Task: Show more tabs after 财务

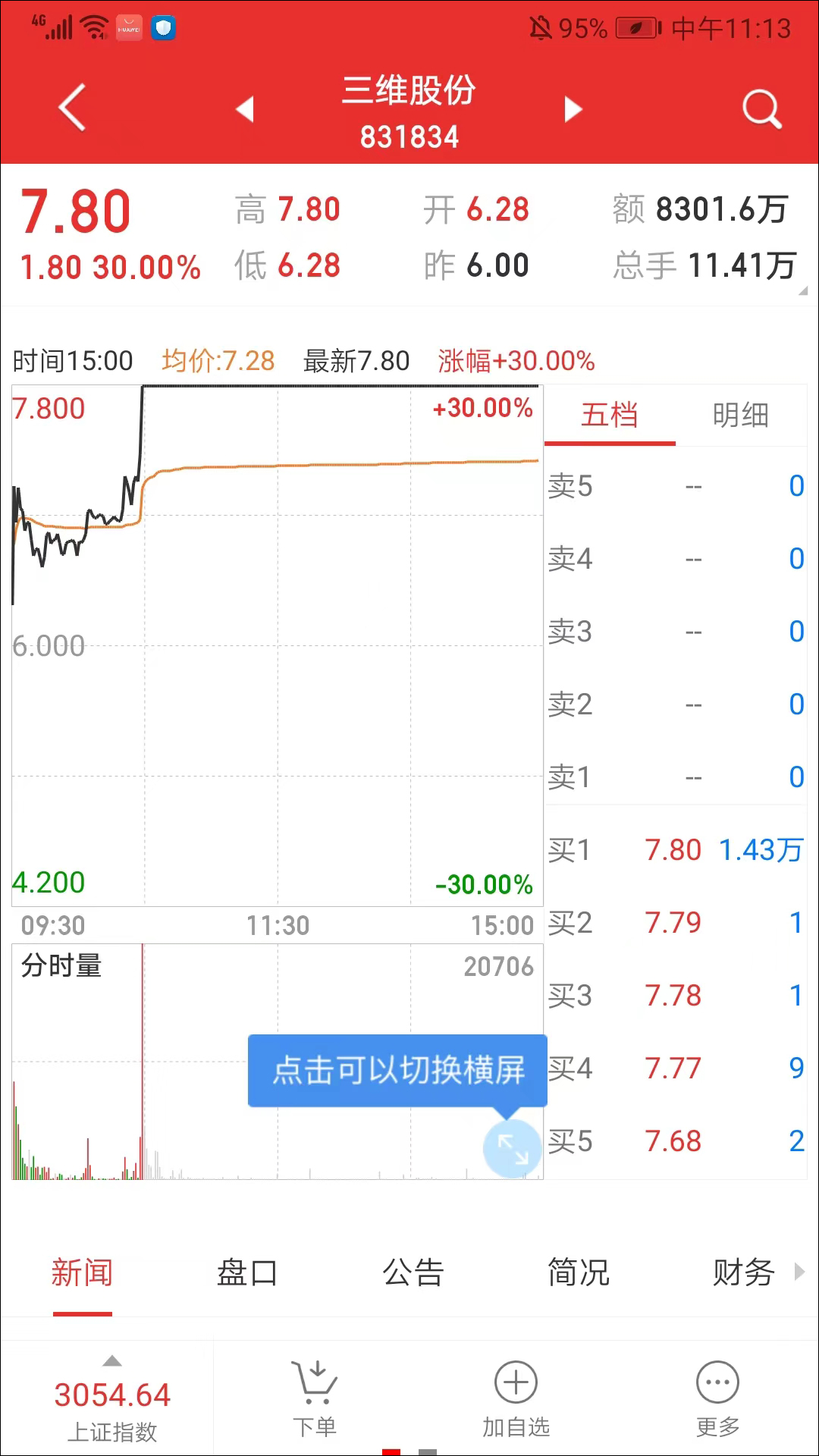Action: 799,1272
